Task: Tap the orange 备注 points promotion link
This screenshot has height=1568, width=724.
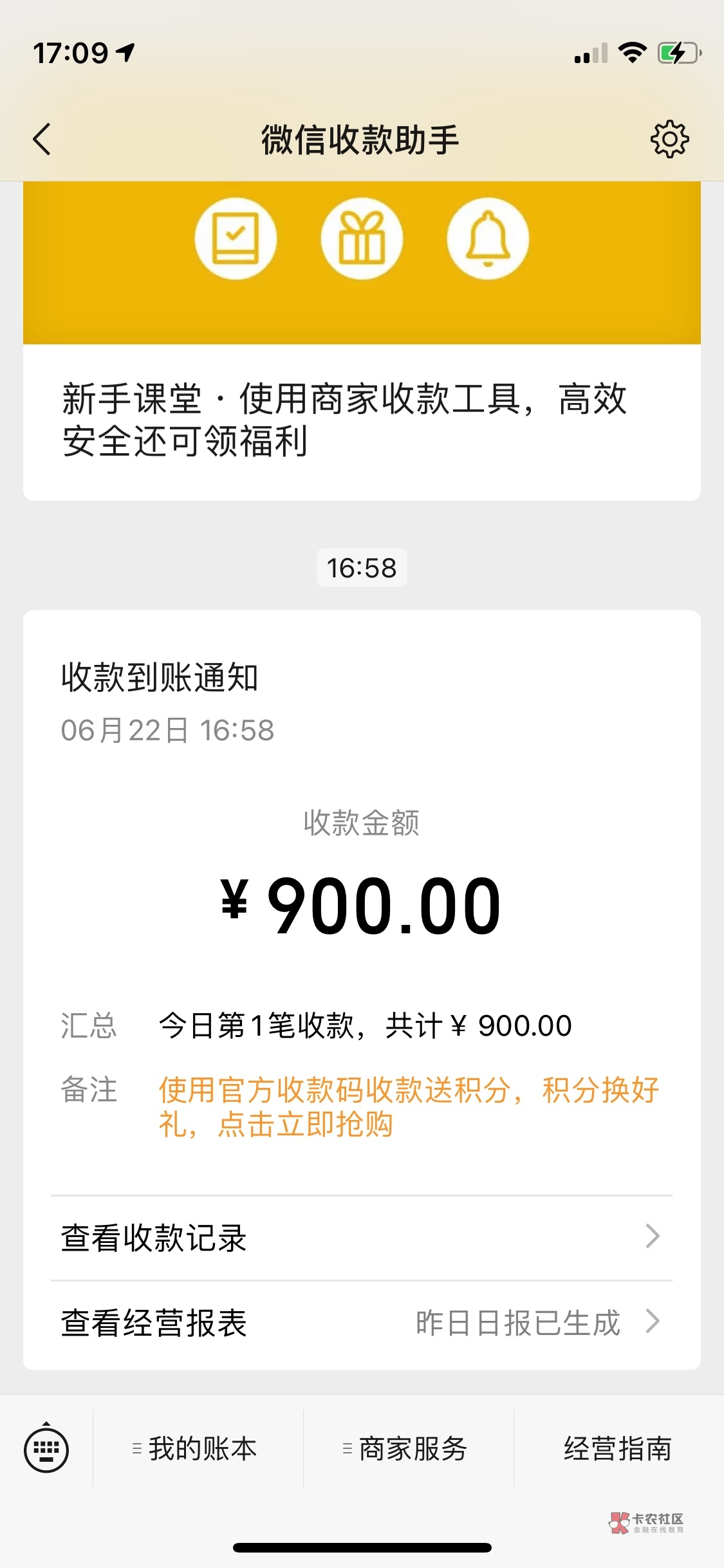Action: (x=408, y=1107)
